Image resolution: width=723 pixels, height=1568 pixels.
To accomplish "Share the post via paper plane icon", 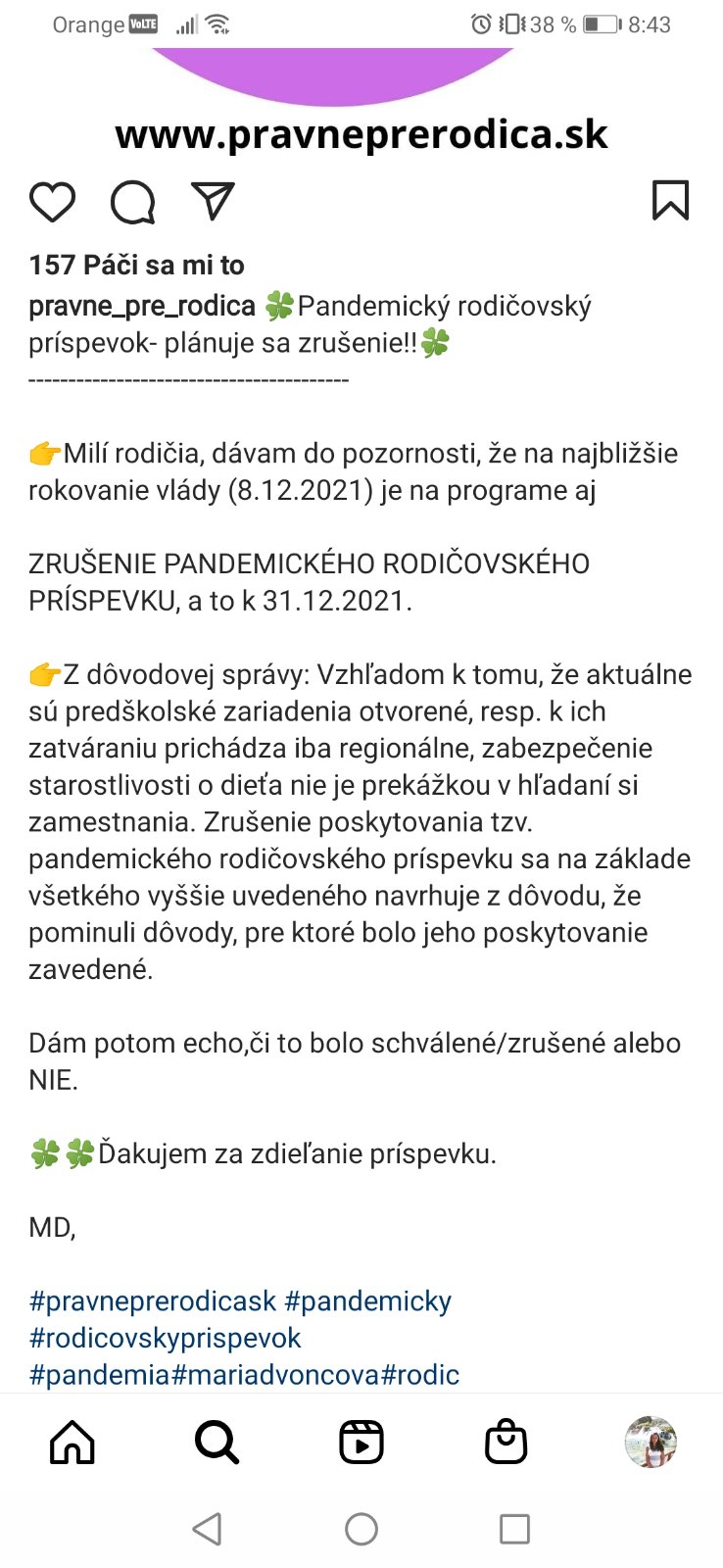I will click(x=213, y=201).
